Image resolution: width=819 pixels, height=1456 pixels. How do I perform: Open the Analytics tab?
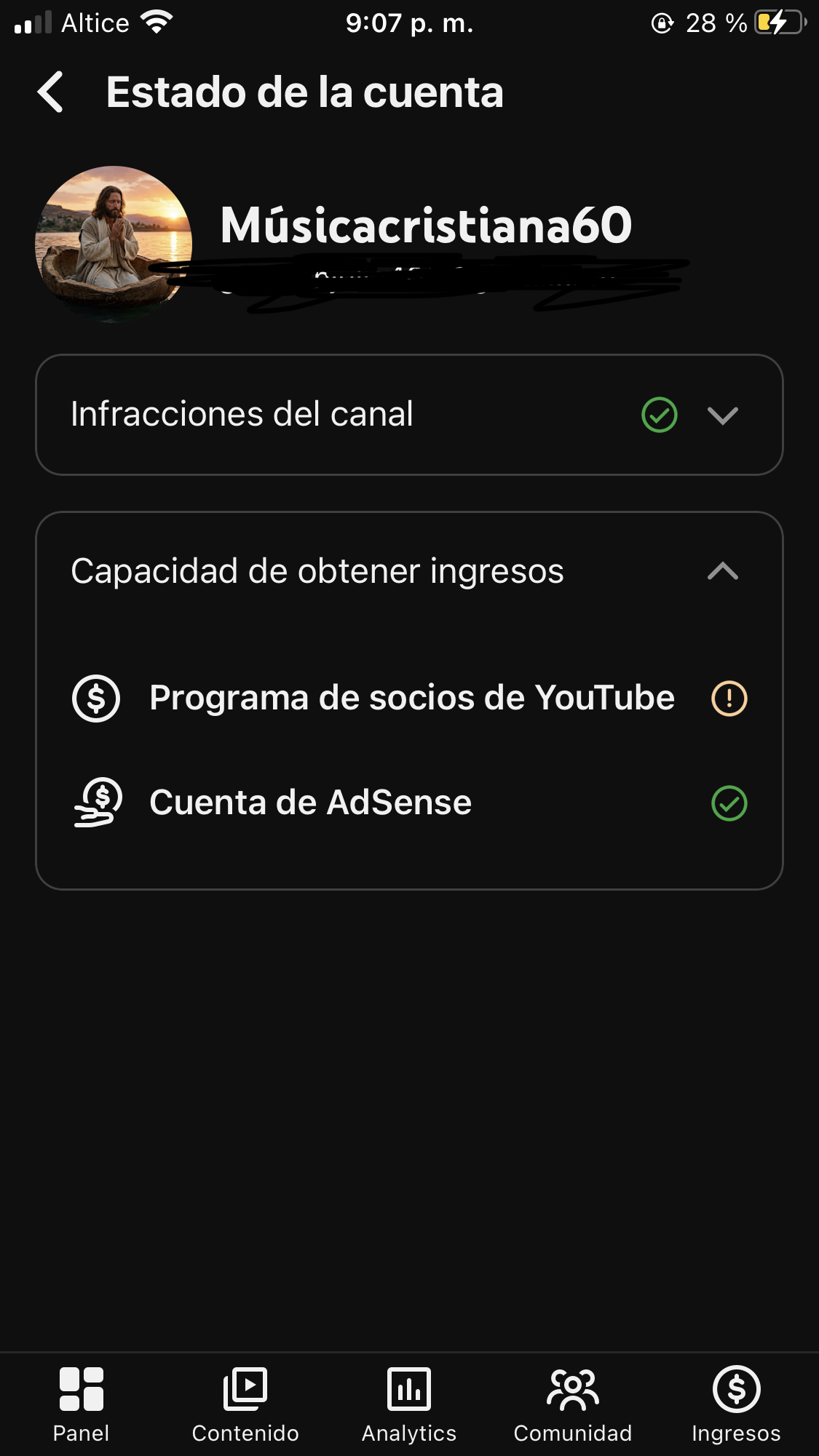(409, 1404)
